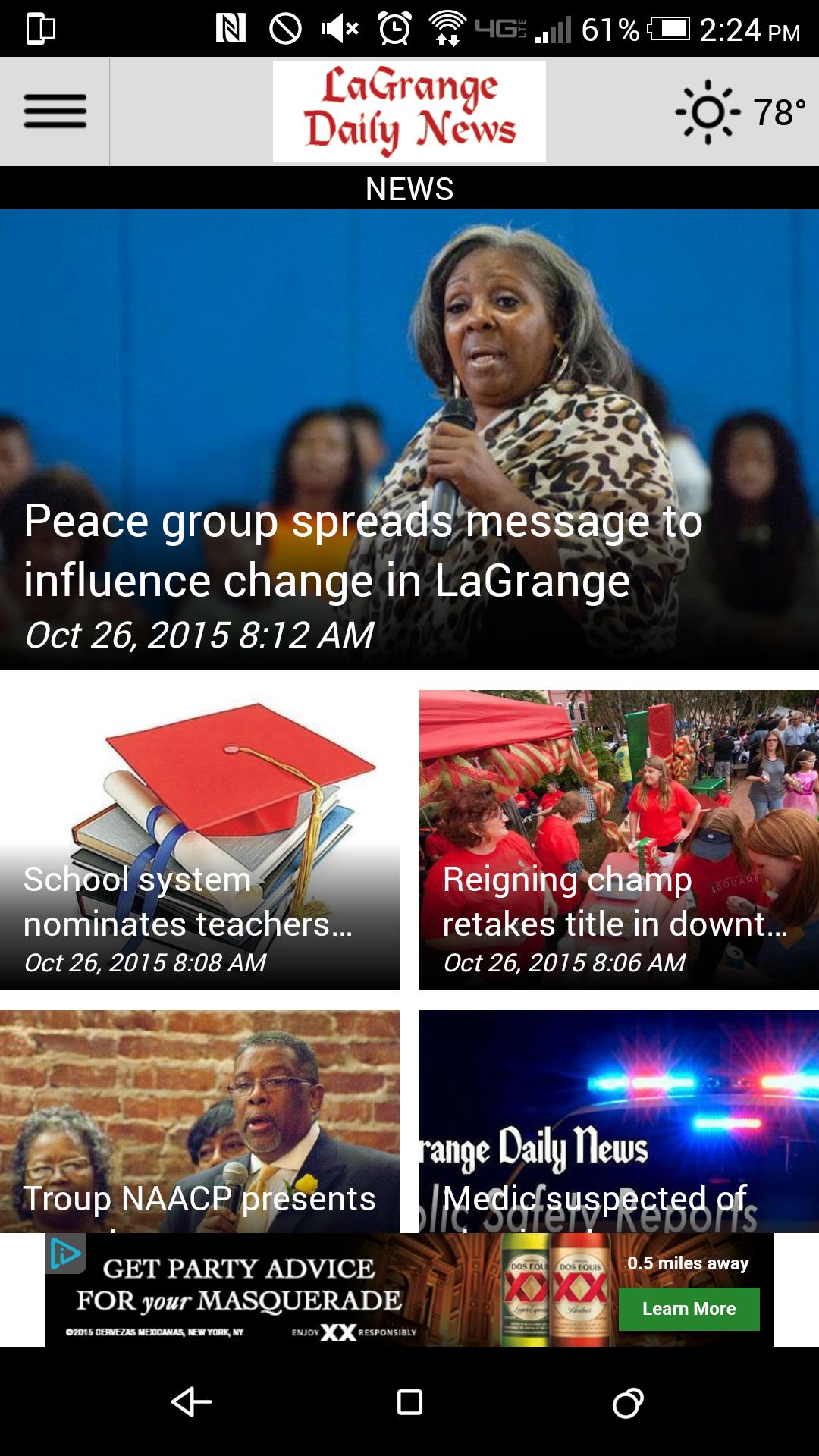819x1456 pixels.
Task: Select the NEWS section header tab
Action: tap(409, 189)
